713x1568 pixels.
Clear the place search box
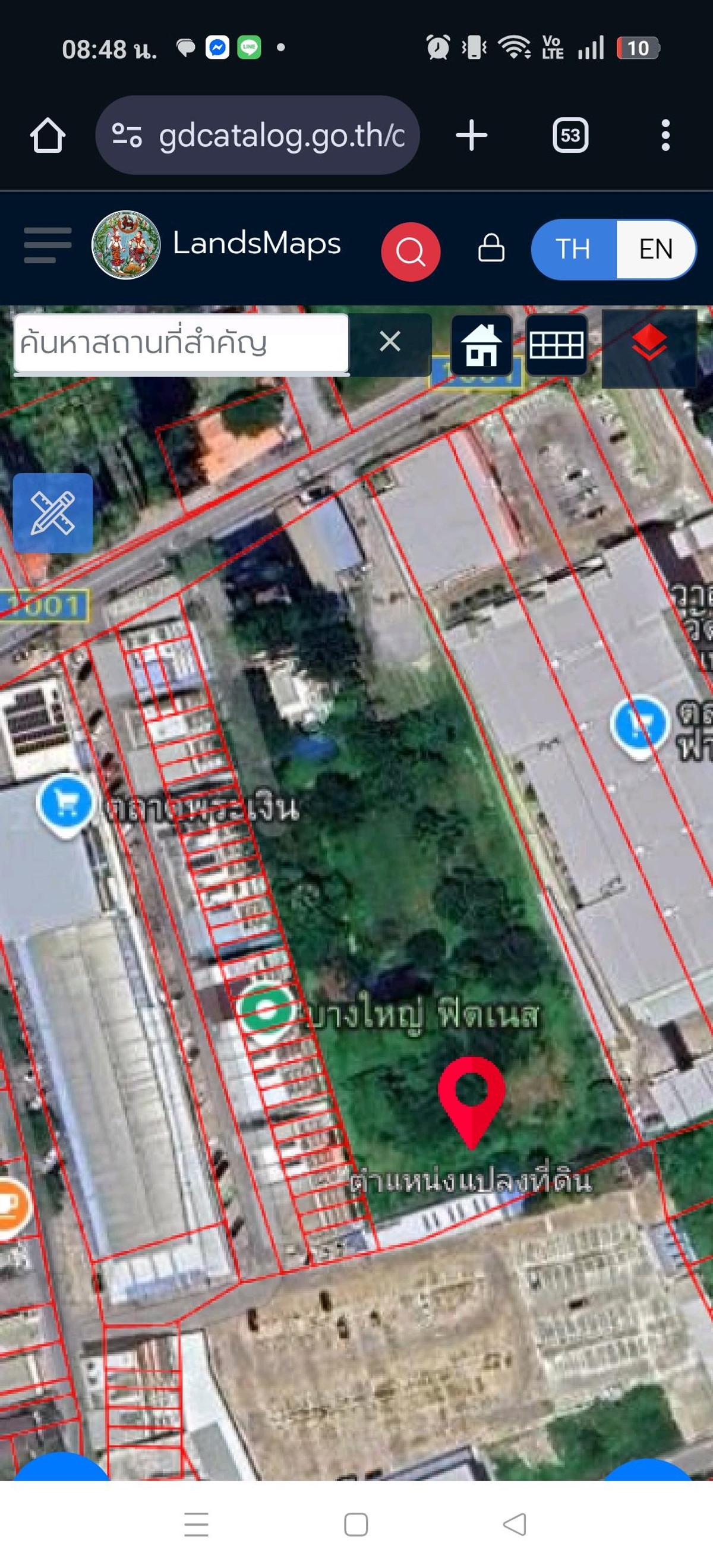(x=390, y=342)
